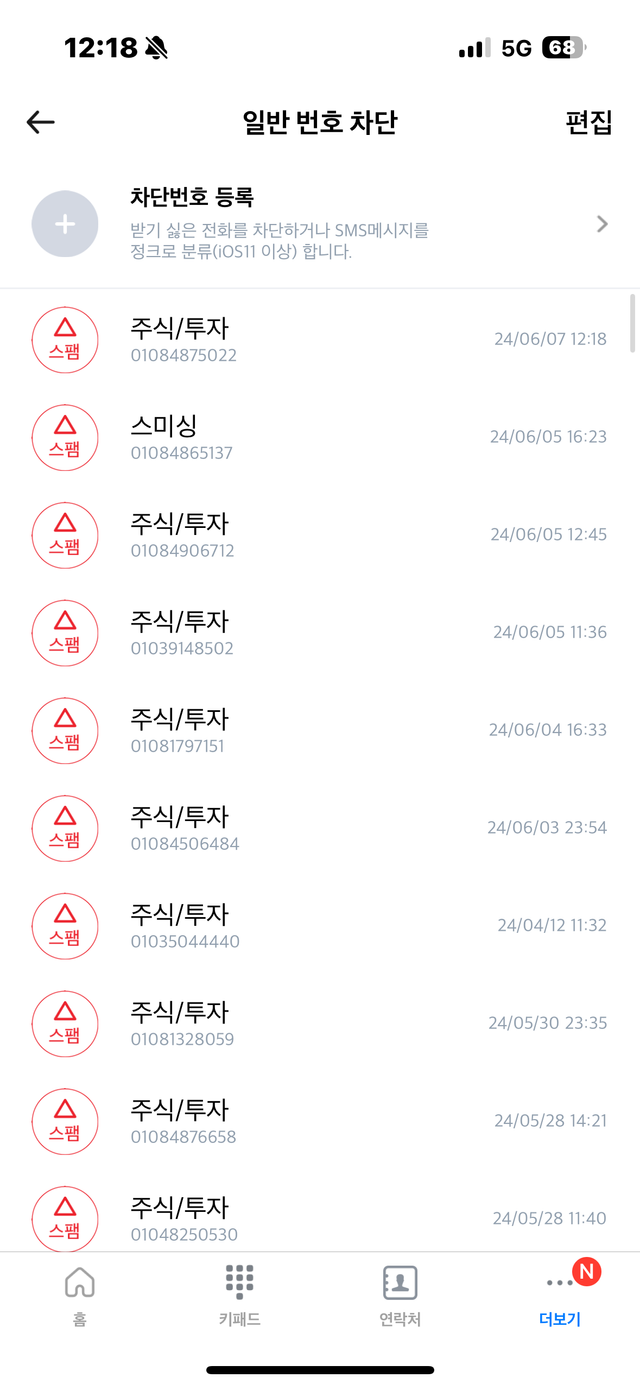640x1387 pixels.
Task: Select blocked number 01084506484
Action: (320, 829)
